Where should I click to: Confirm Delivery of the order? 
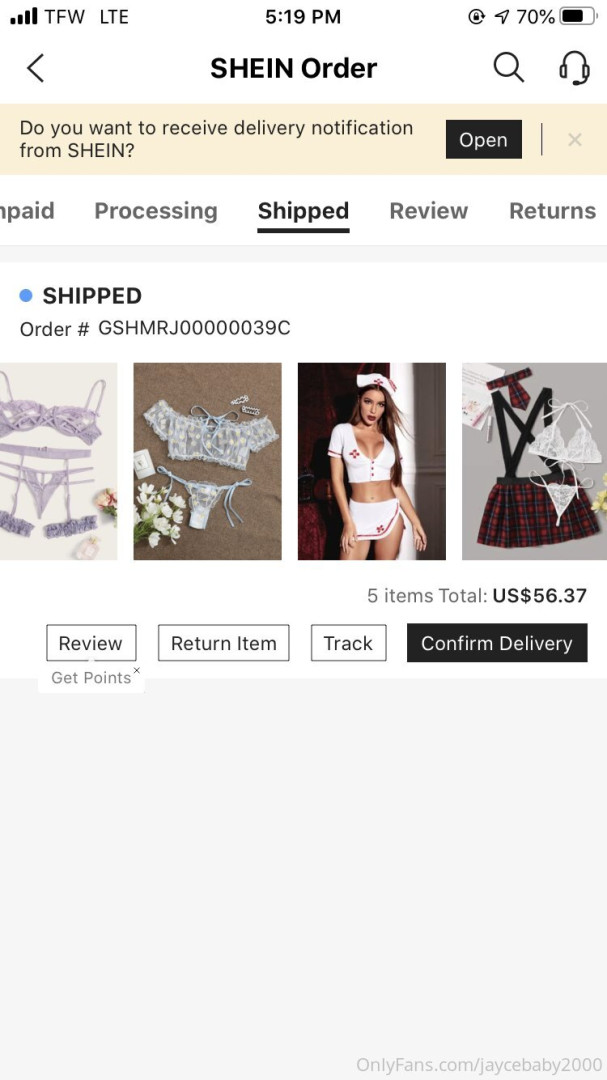[497, 643]
